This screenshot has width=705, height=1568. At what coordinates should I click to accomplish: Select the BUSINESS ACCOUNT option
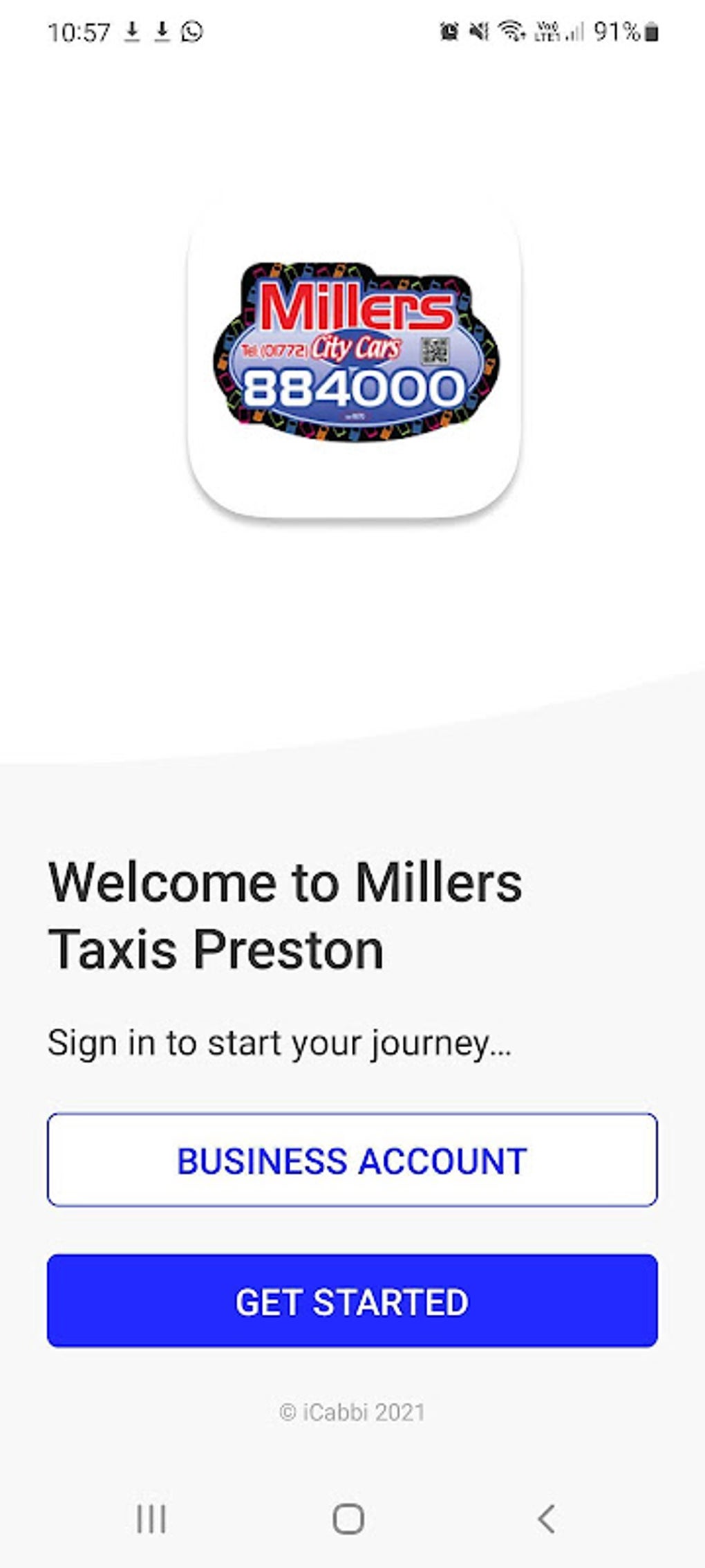[351, 1159]
